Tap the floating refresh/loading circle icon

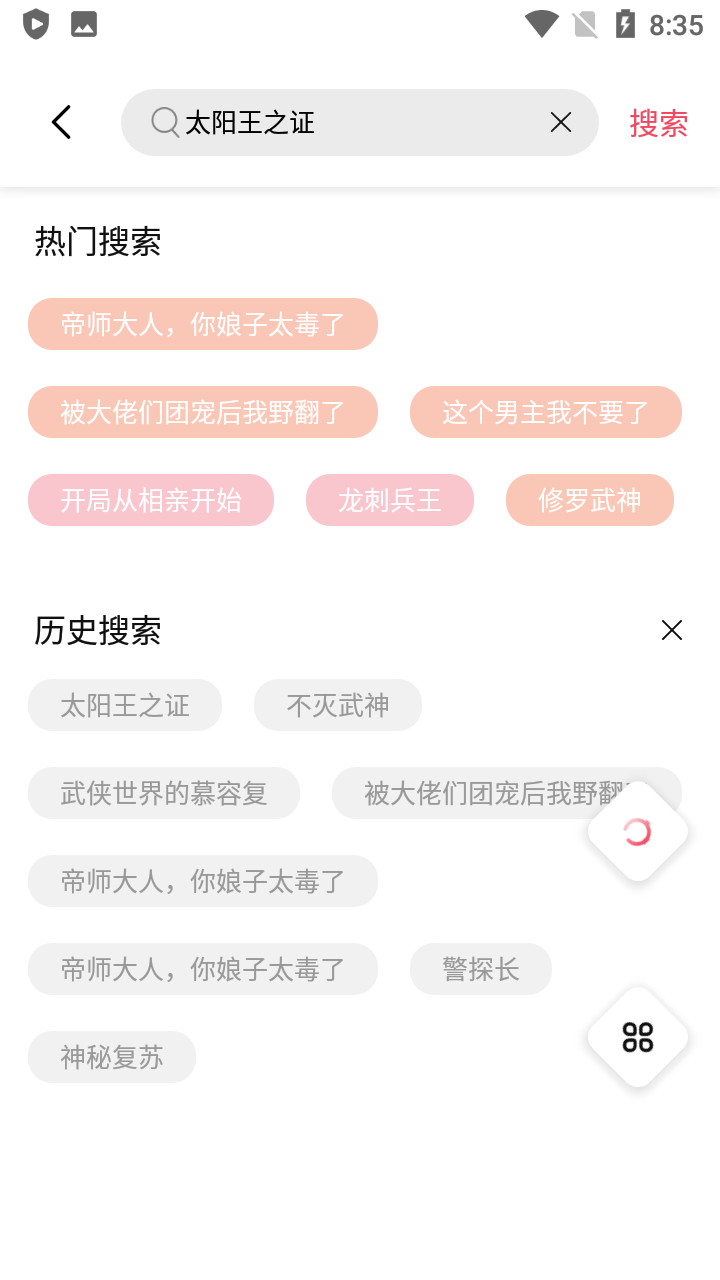pyautogui.click(x=637, y=830)
